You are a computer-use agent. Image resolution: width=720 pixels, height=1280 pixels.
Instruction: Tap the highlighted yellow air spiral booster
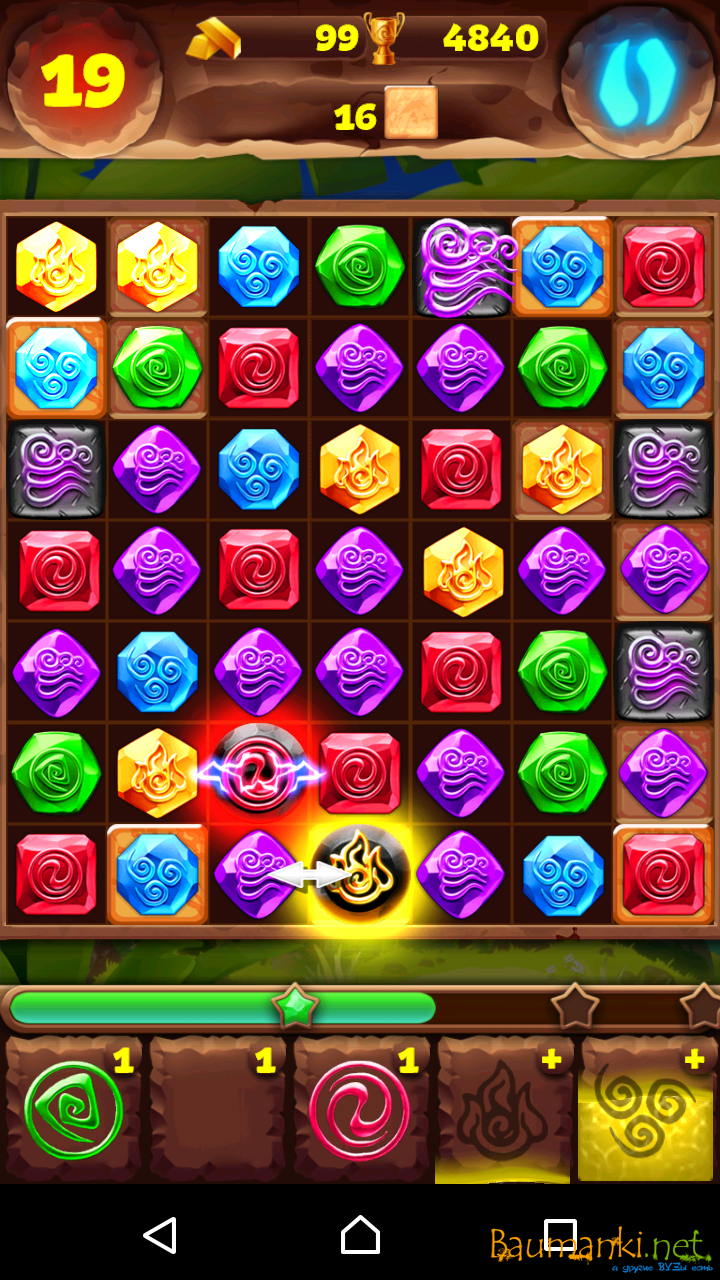pyautogui.click(x=646, y=1110)
